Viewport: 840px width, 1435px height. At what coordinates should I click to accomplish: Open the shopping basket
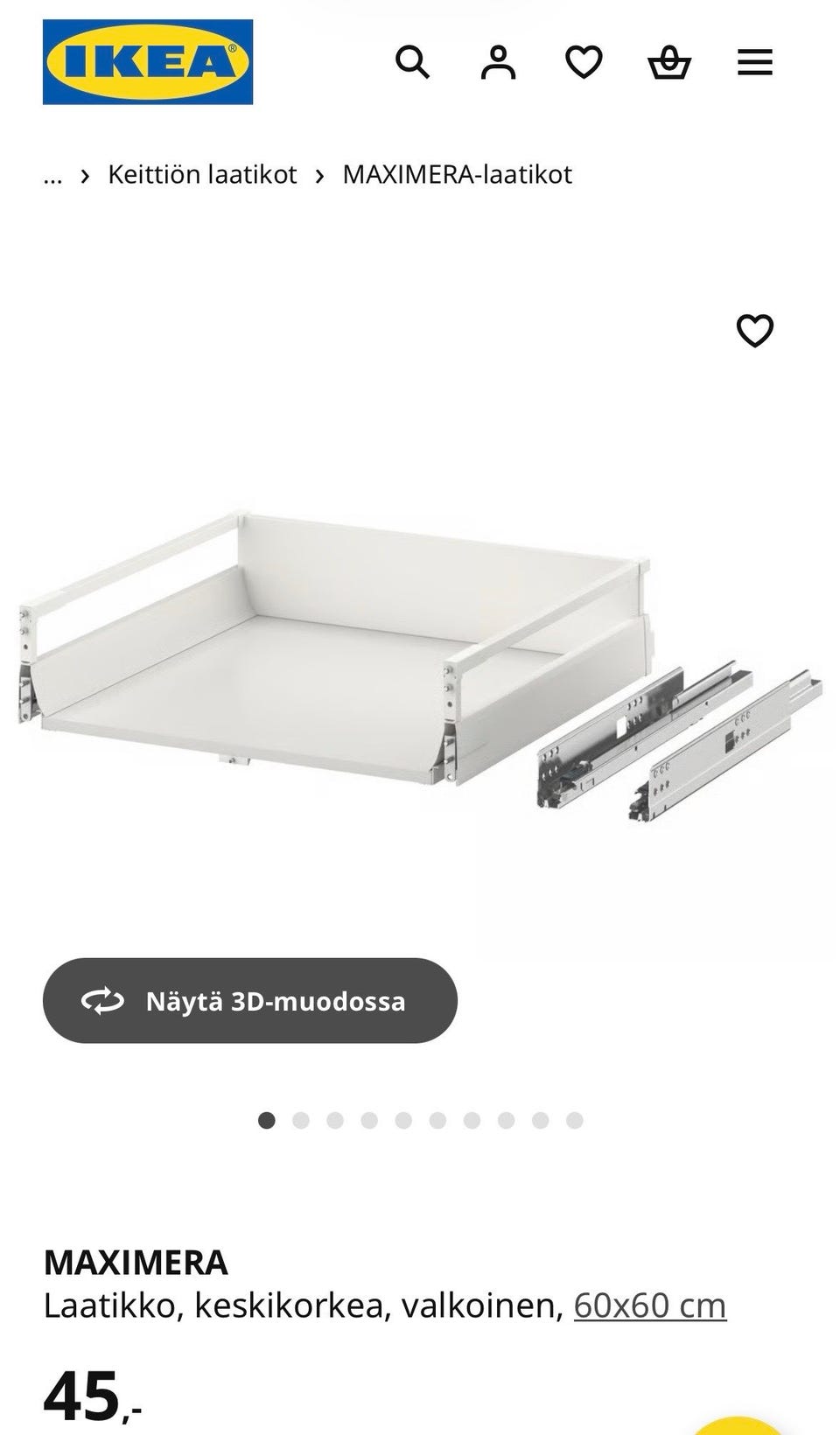pos(669,62)
